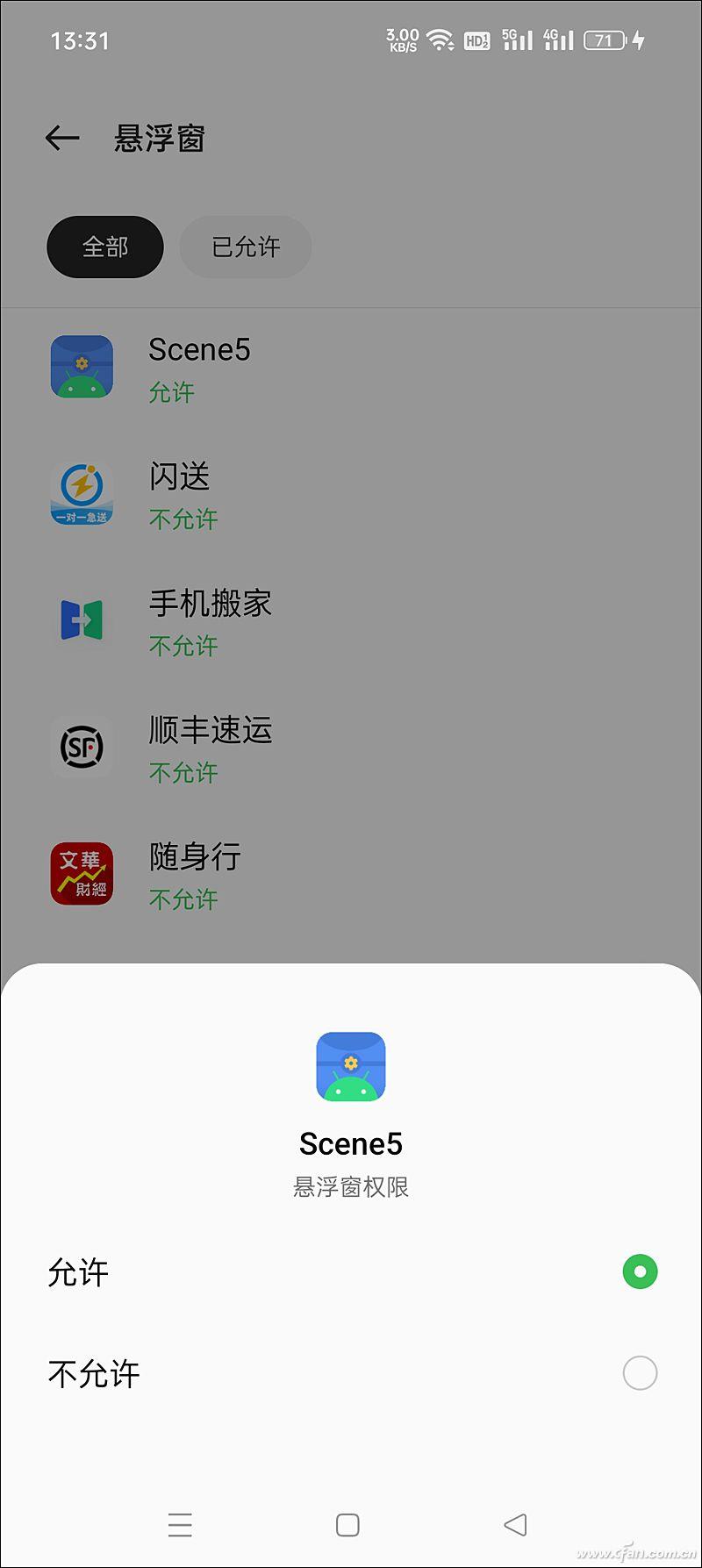Choose the 不允许 radio button
The width and height of the screenshot is (702, 1568).
641,1371
